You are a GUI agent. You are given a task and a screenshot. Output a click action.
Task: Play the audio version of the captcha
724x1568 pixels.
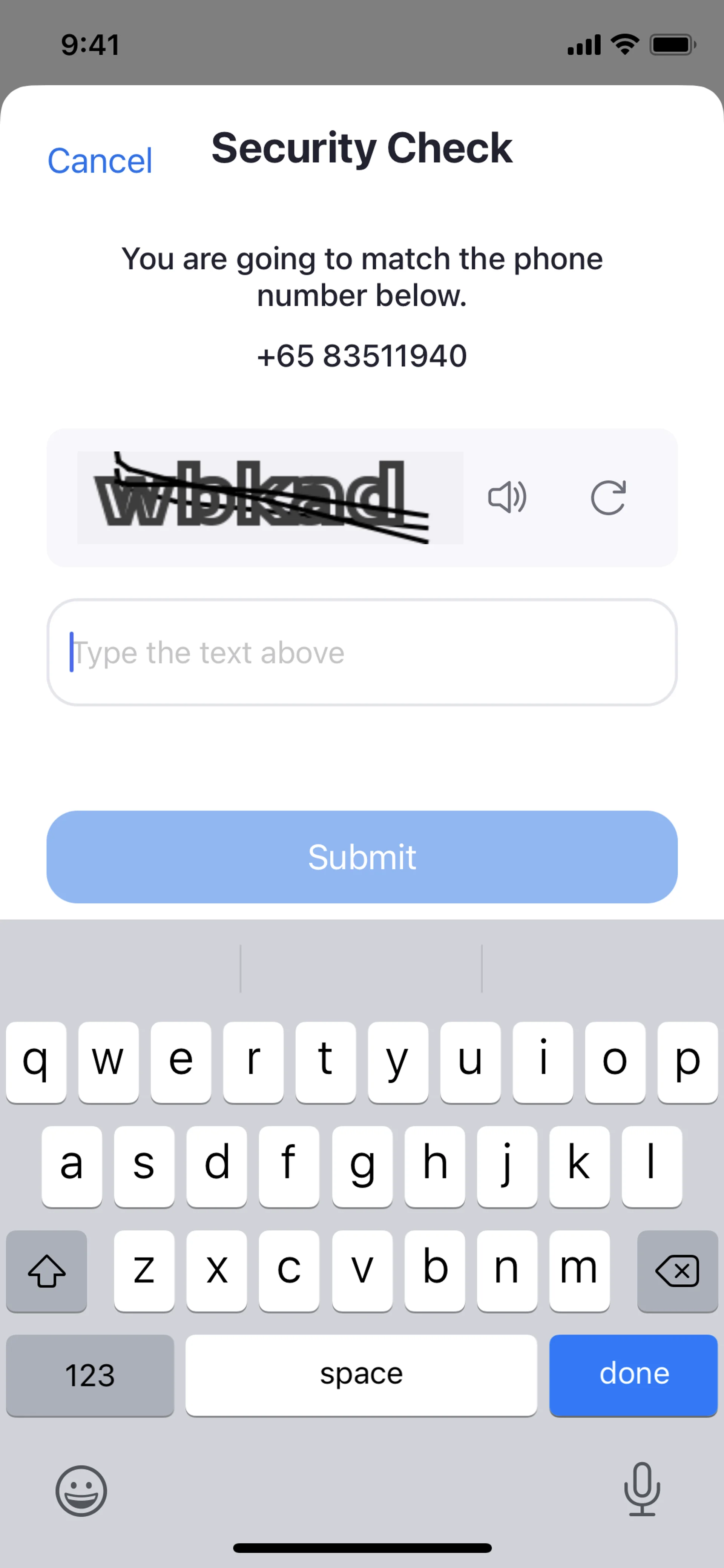click(507, 497)
